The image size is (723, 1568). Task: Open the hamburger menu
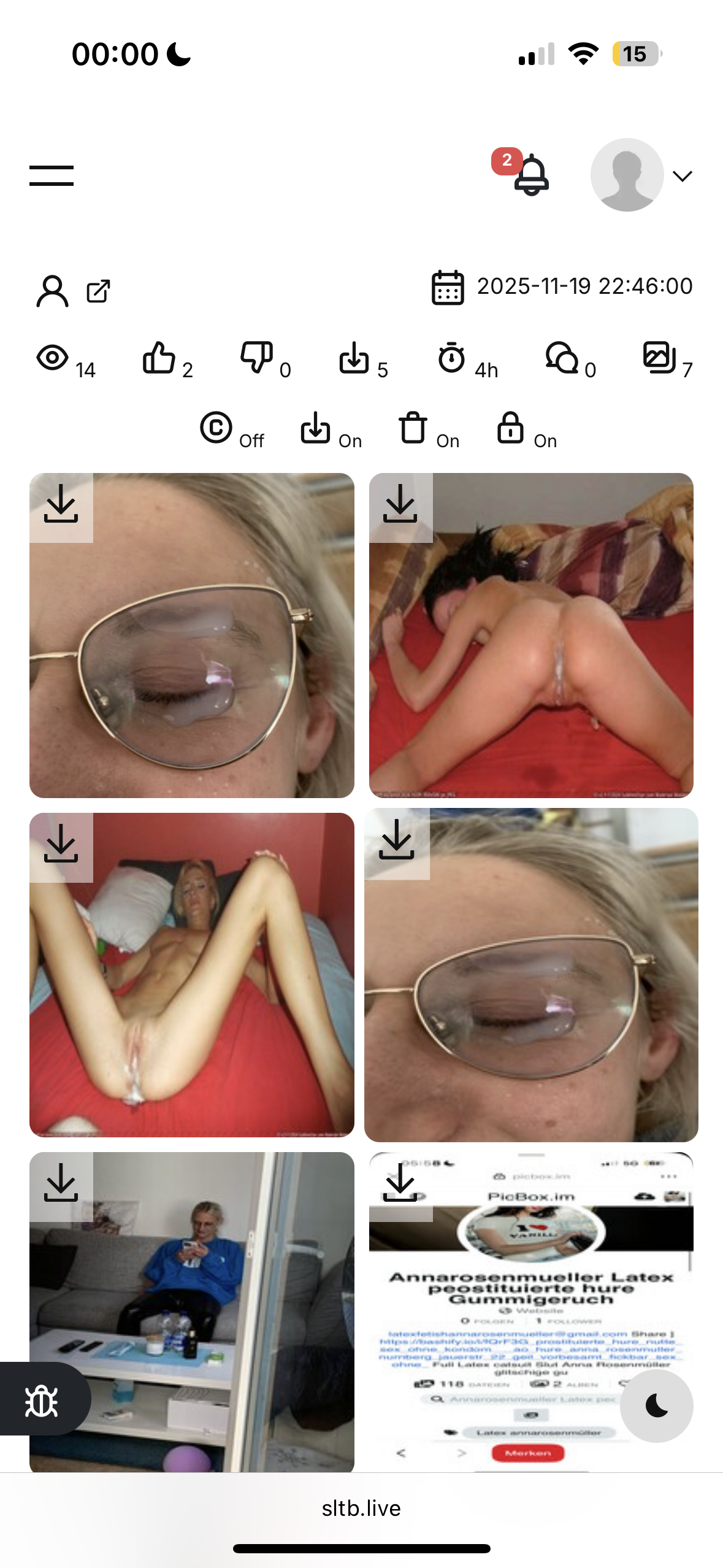(x=52, y=175)
